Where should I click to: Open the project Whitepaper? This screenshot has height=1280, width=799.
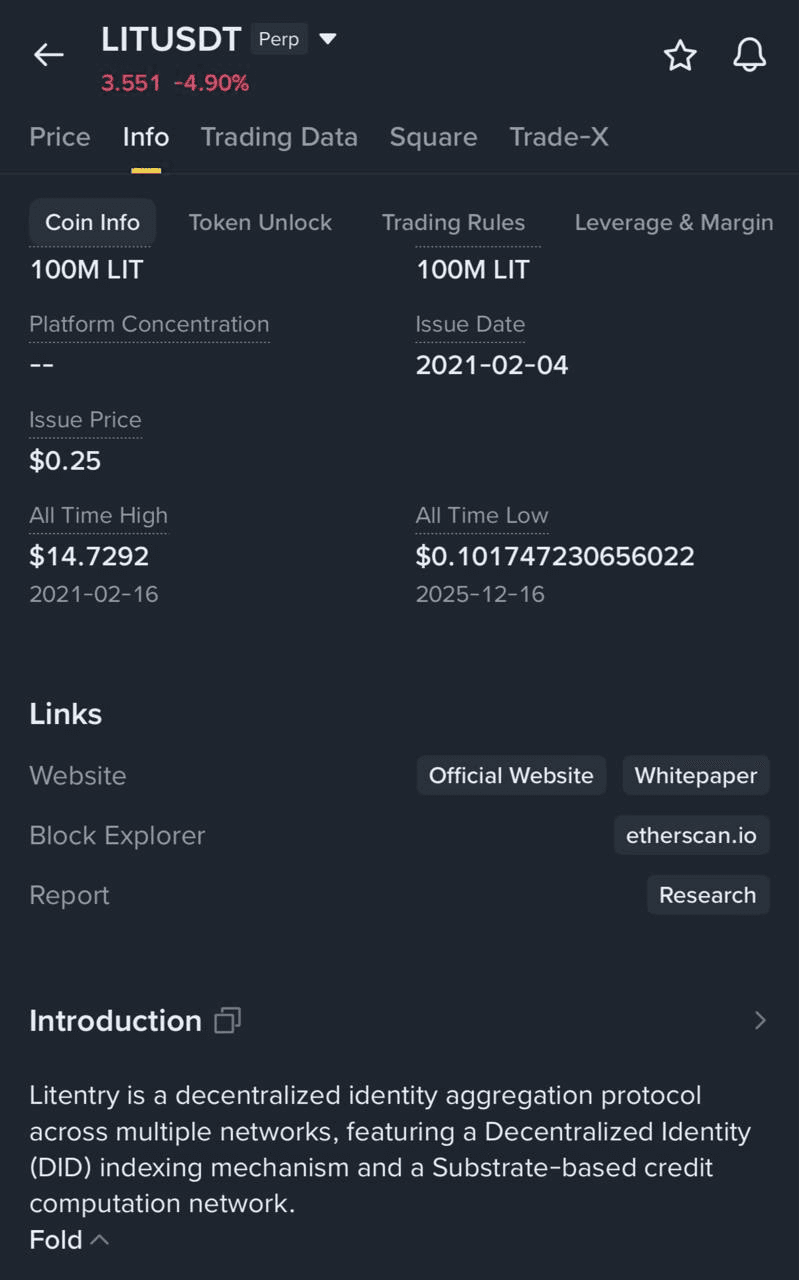coord(696,775)
